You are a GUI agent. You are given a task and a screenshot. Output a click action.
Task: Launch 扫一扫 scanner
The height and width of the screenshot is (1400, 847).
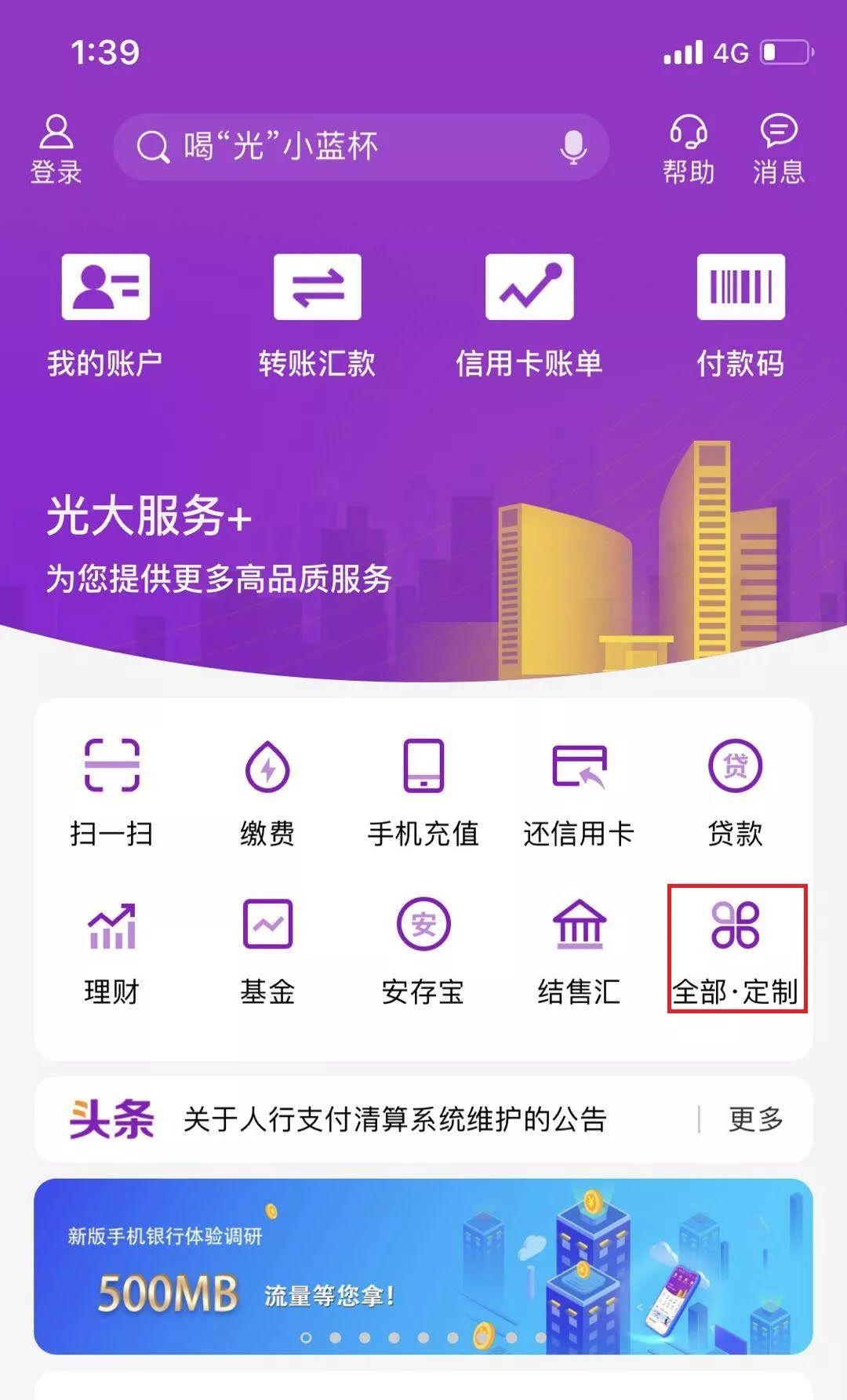111,791
